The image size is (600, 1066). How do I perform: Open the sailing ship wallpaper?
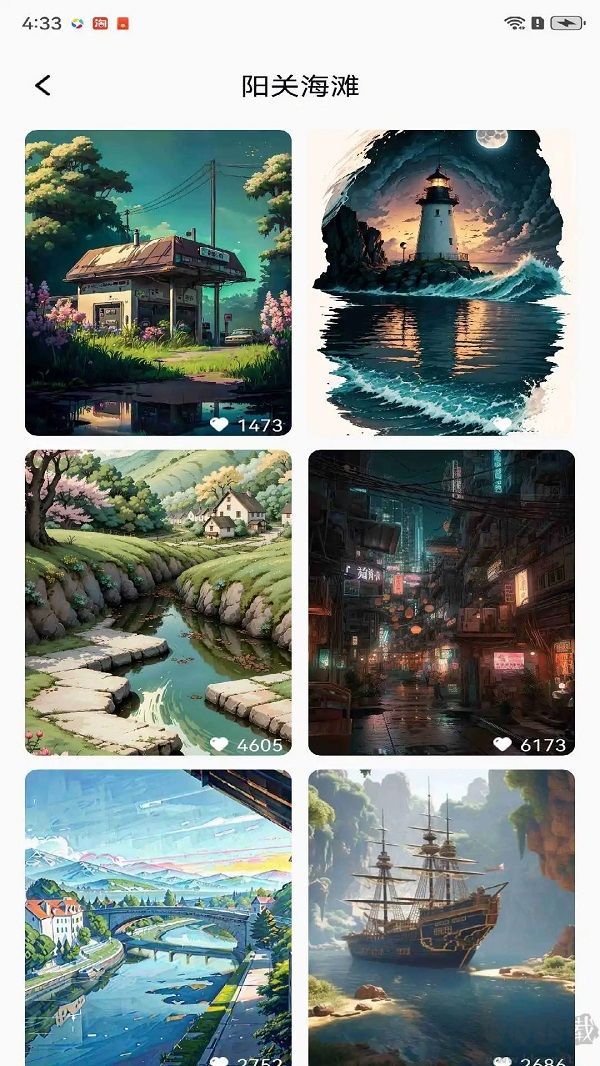(x=441, y=910)
